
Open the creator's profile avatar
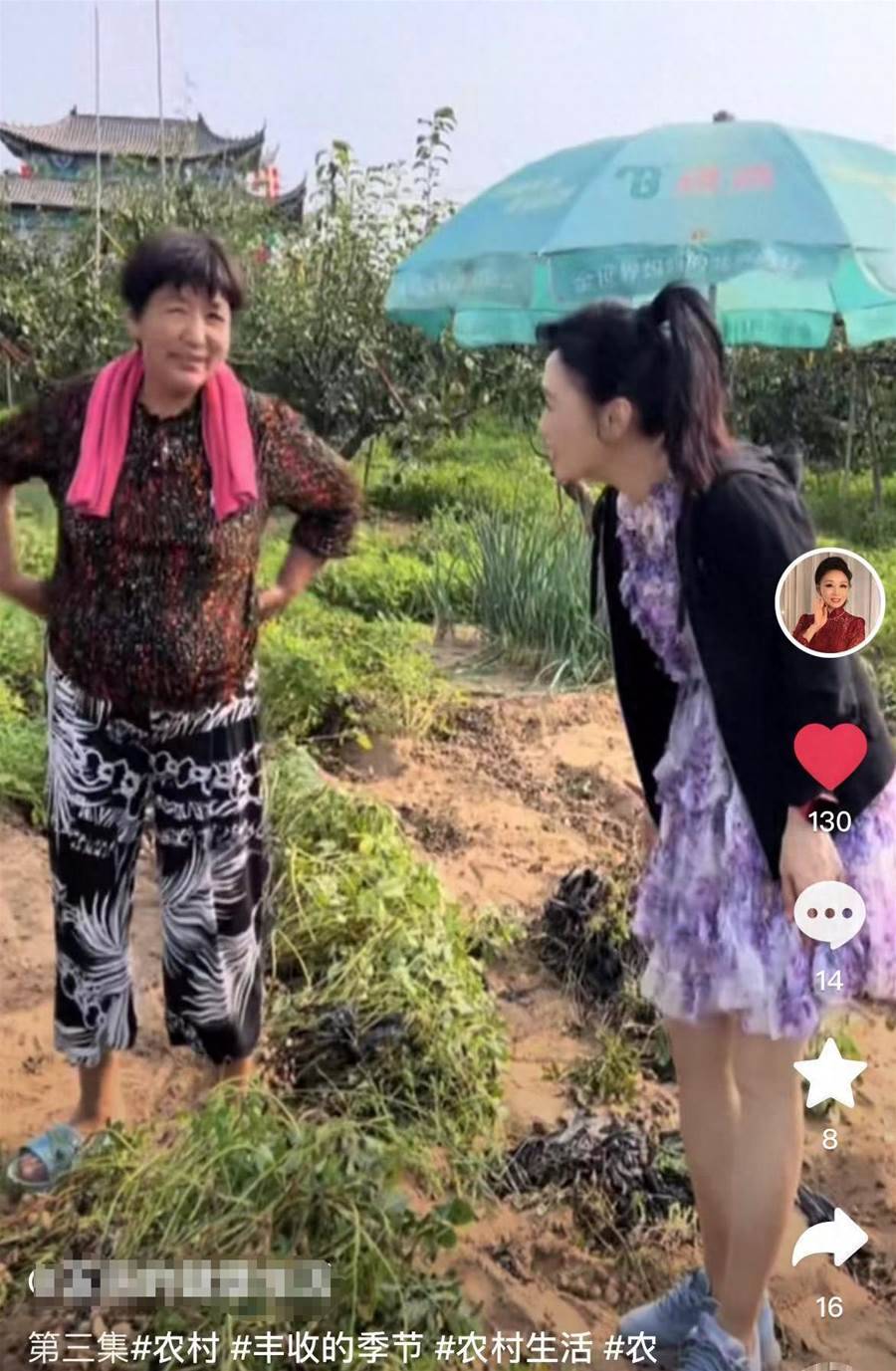click(x=829, y=601)
